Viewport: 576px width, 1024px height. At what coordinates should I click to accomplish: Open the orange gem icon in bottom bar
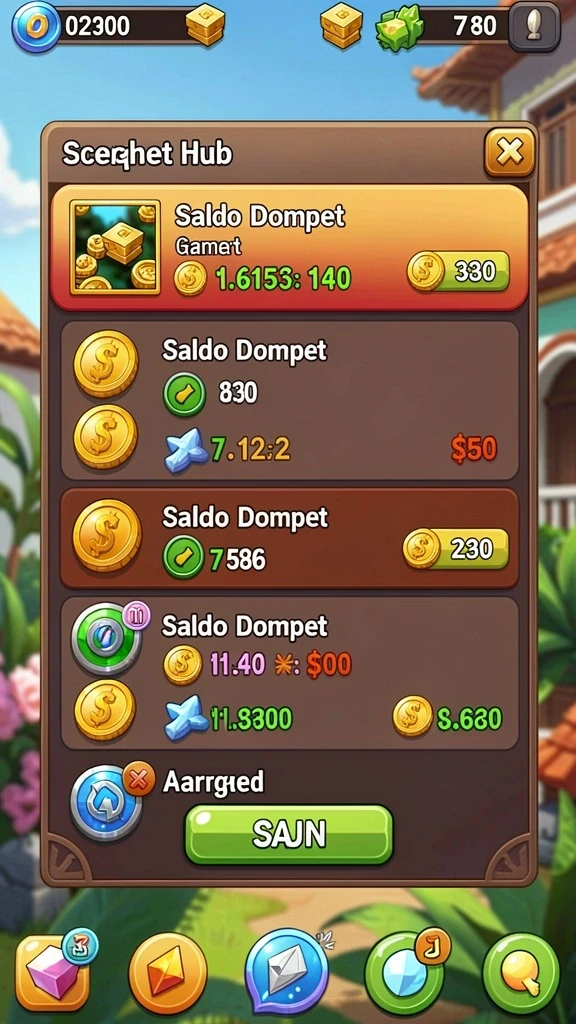coord(168,974)
